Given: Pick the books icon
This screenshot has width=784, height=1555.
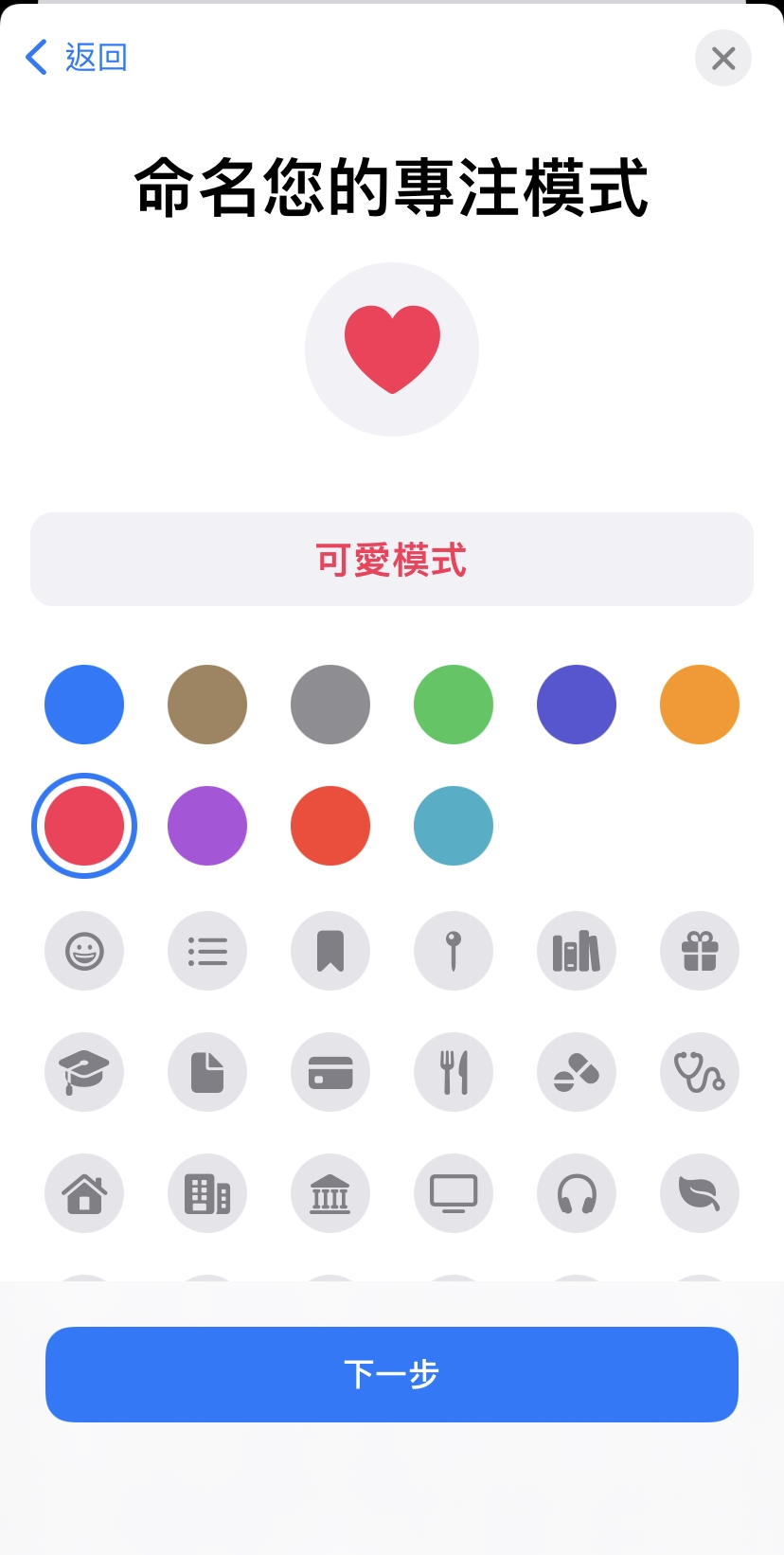Looking at the screenshot, I should [577, 951].
